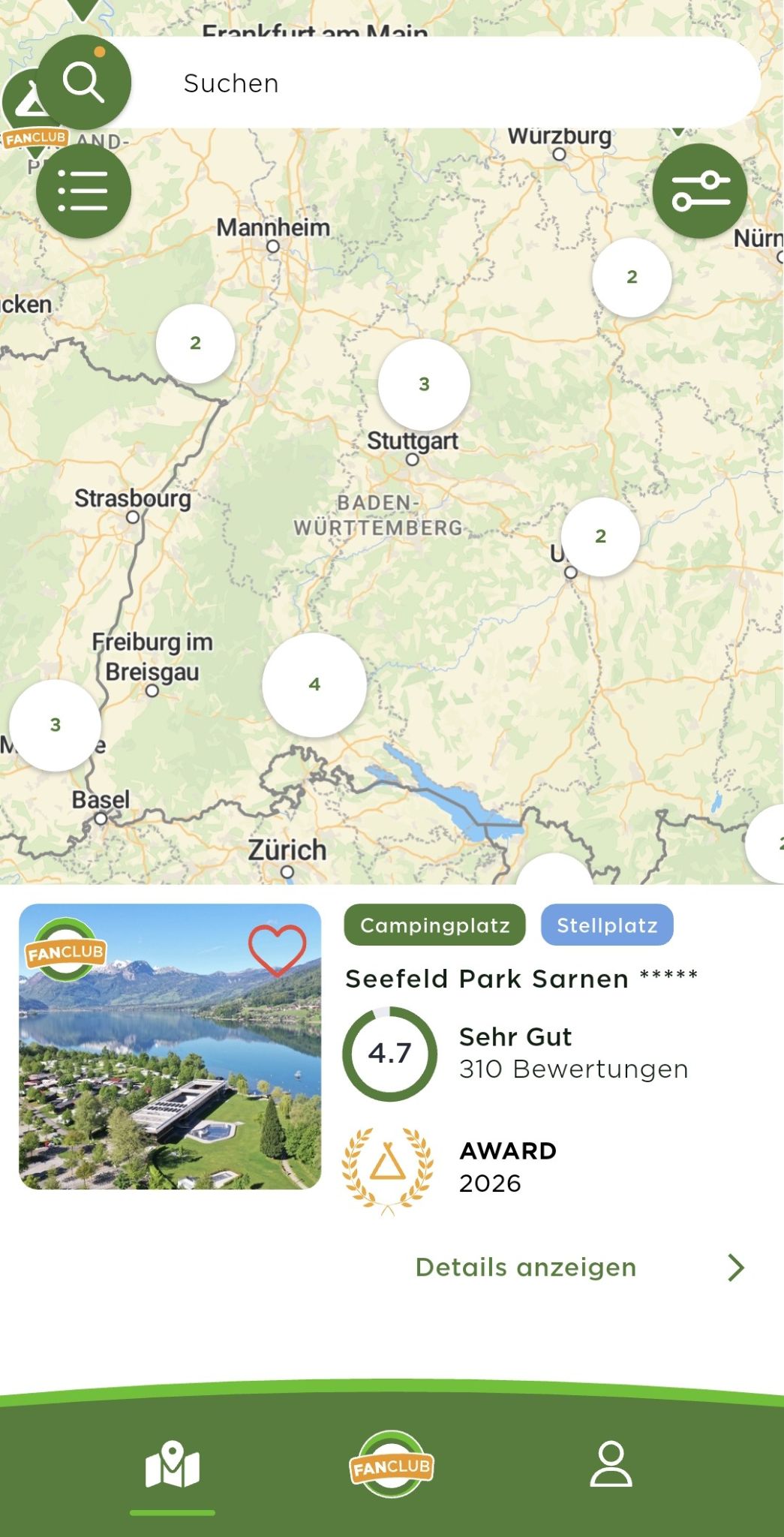Favorite Seefeld Park Sarnen with the heart
The width and height of the screenshot is (784, 1537).
277,949
